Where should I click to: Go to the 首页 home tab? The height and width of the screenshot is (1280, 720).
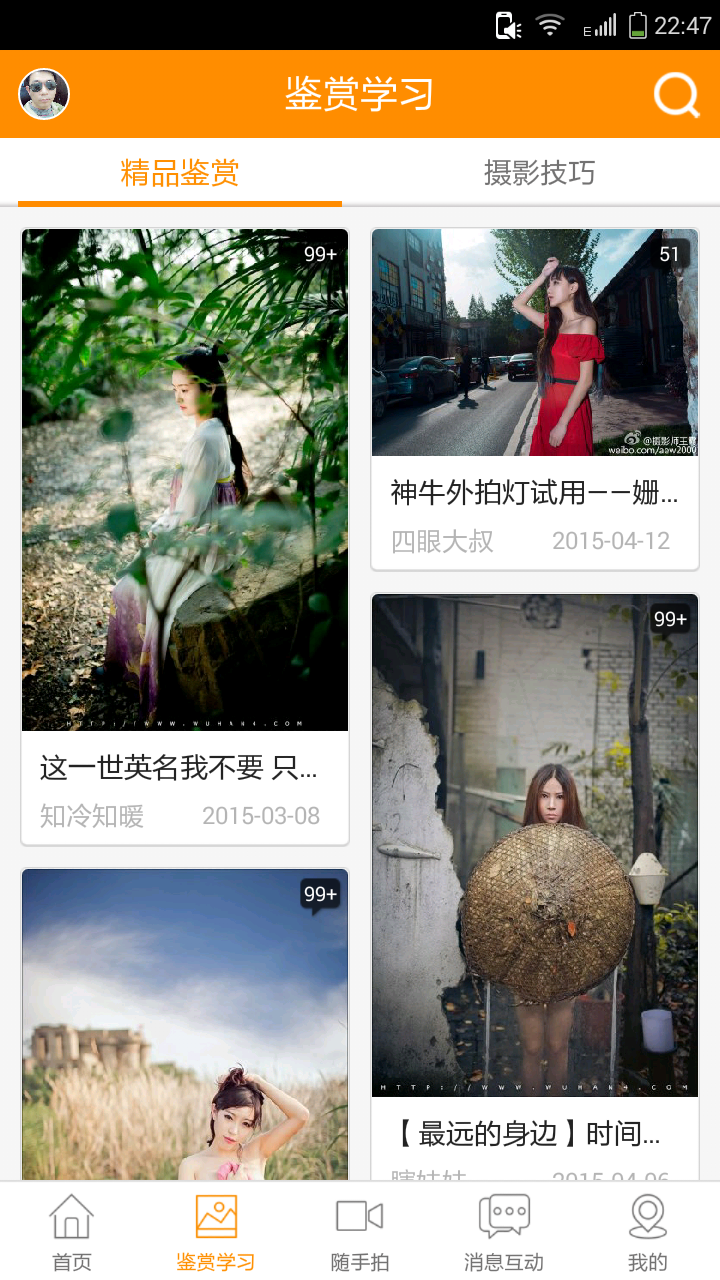pos(72,1232)
